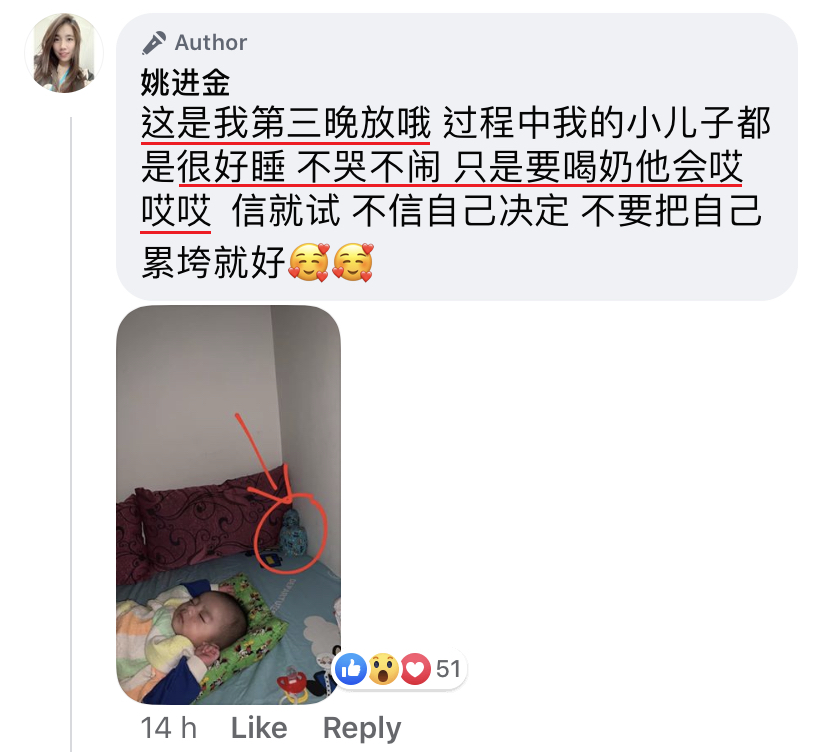Like the comment by 姚进金
Image resolution: width=828 pixels, height=752 pixels.
tap(259, 728)
